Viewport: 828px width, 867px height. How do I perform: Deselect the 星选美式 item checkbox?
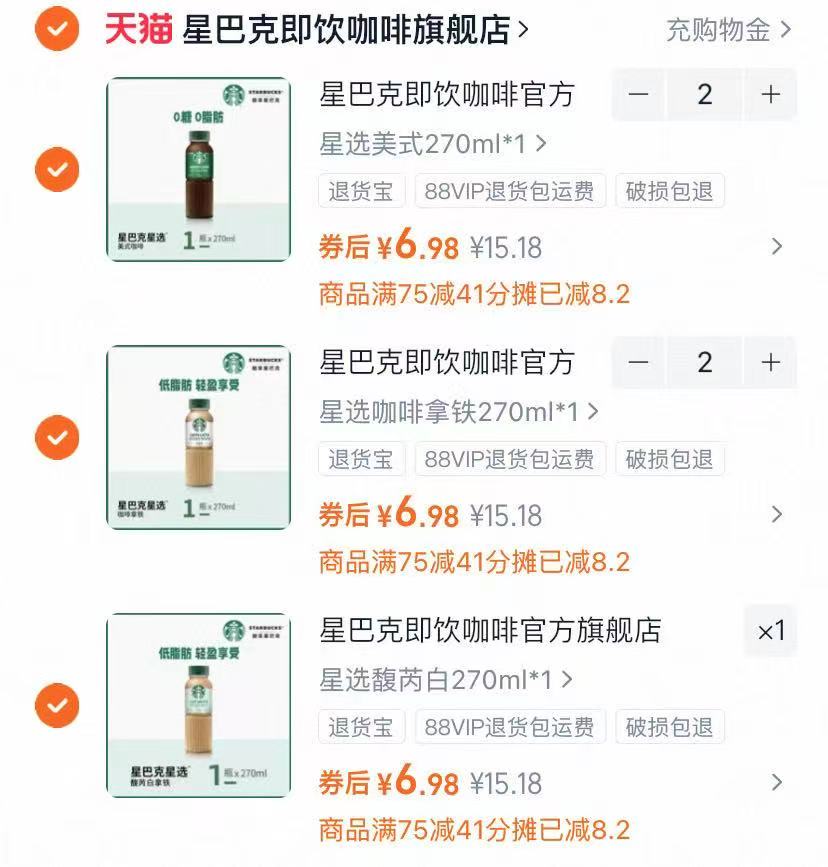coord(57,170)
